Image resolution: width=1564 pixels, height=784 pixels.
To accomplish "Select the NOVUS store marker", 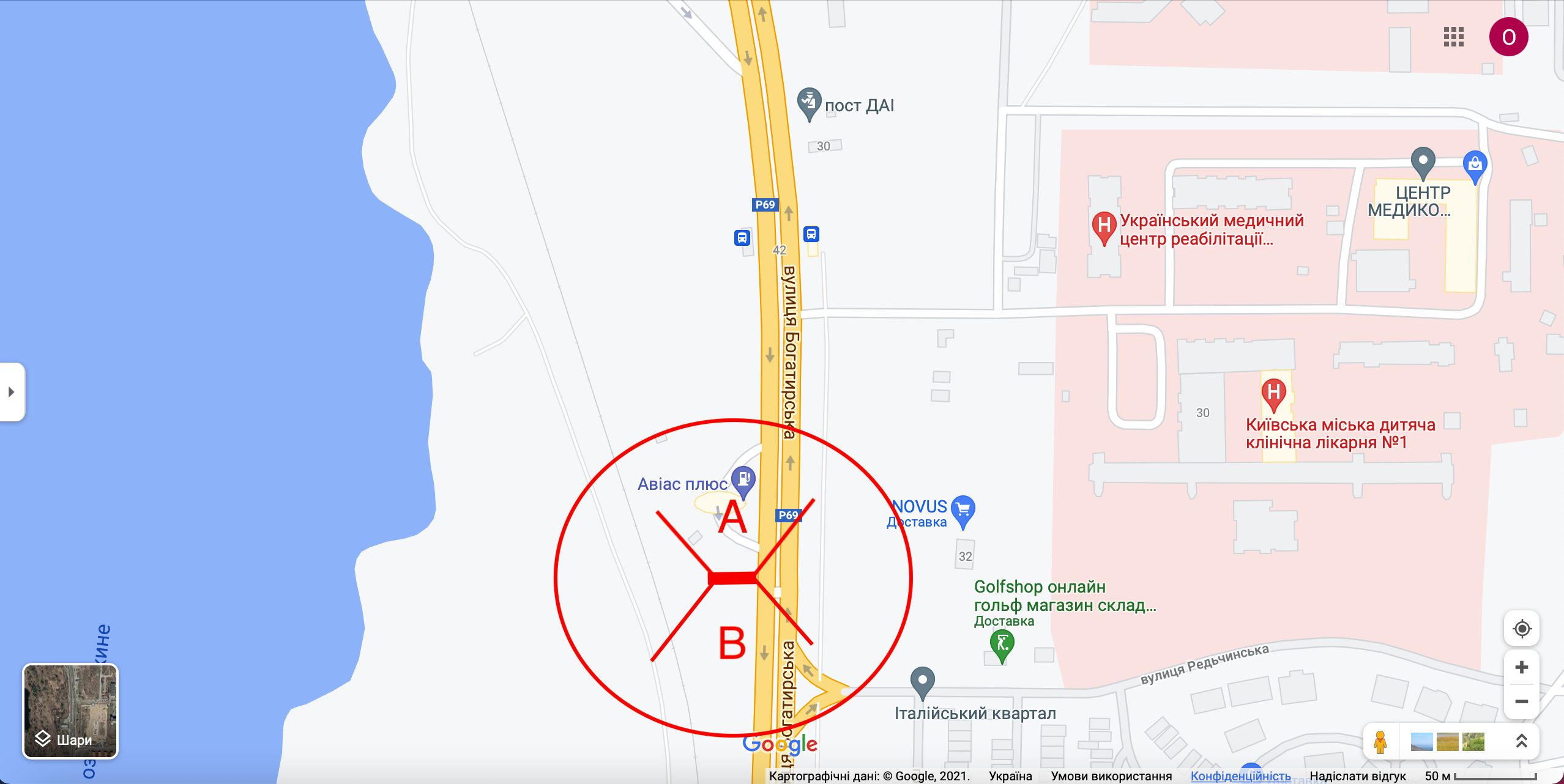I will tap(963, 509).
